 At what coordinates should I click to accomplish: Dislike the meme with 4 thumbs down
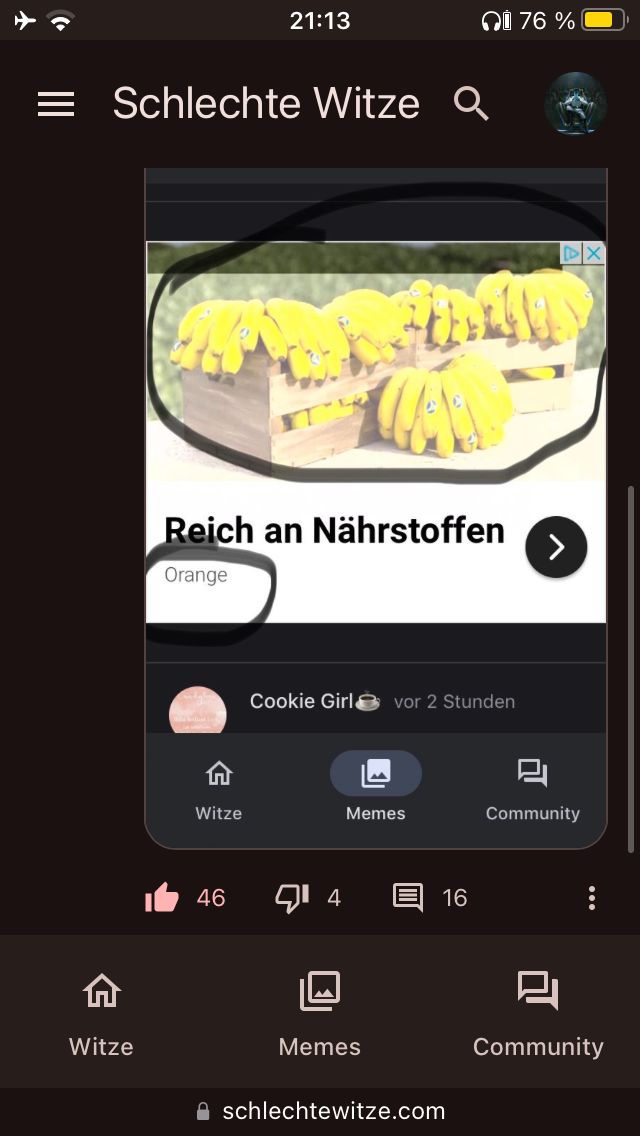(x=292, y=898)
